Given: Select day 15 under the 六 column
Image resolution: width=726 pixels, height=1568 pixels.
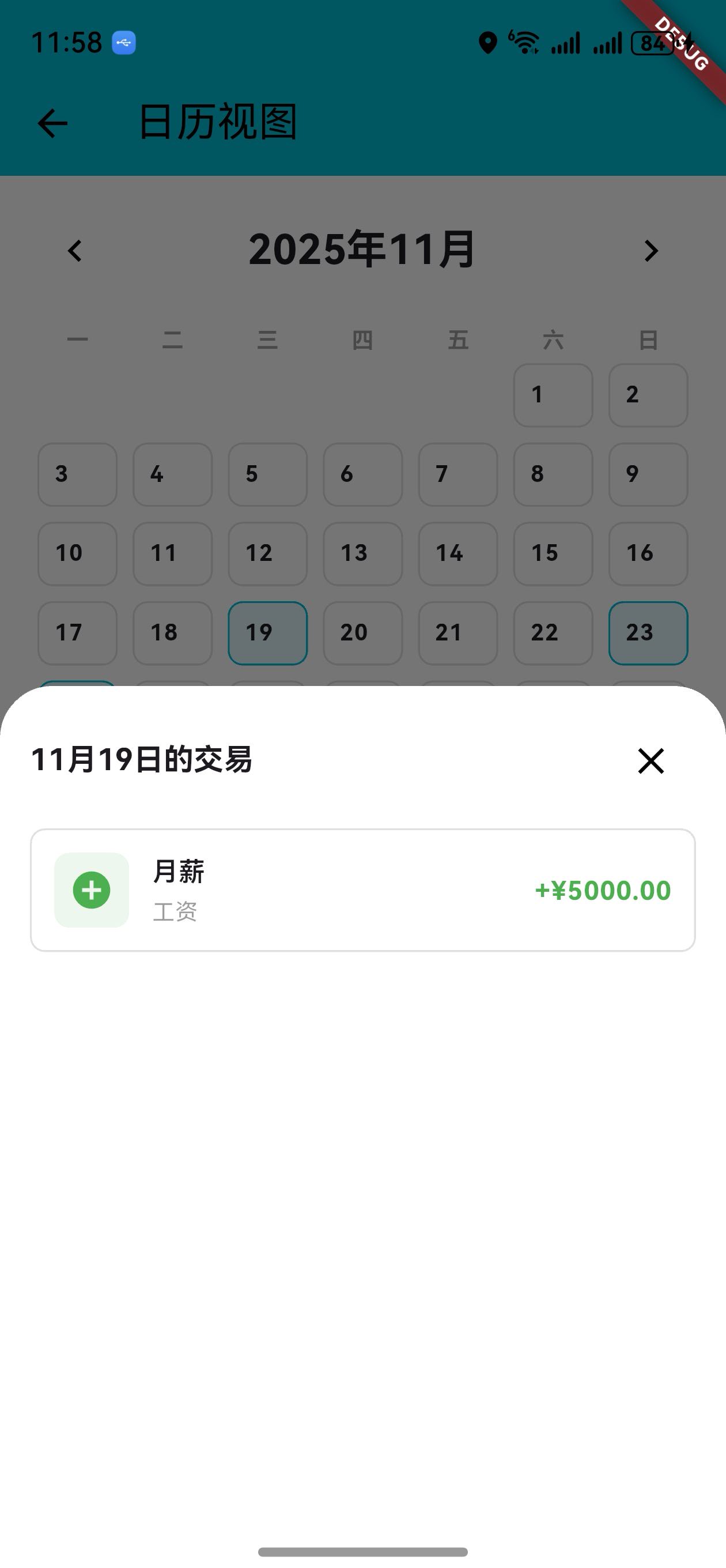Looking at the screenshot, I should [553, 554].
